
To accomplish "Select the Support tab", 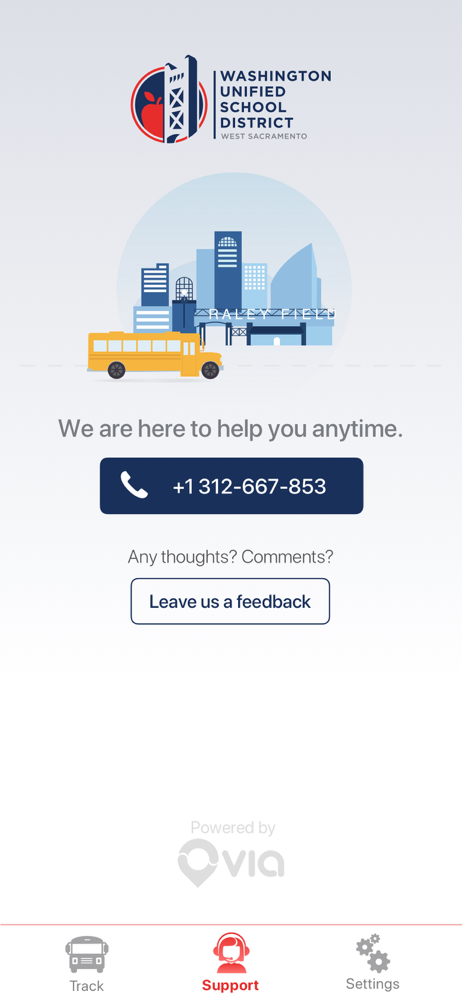I will click(x=230, y=962).
